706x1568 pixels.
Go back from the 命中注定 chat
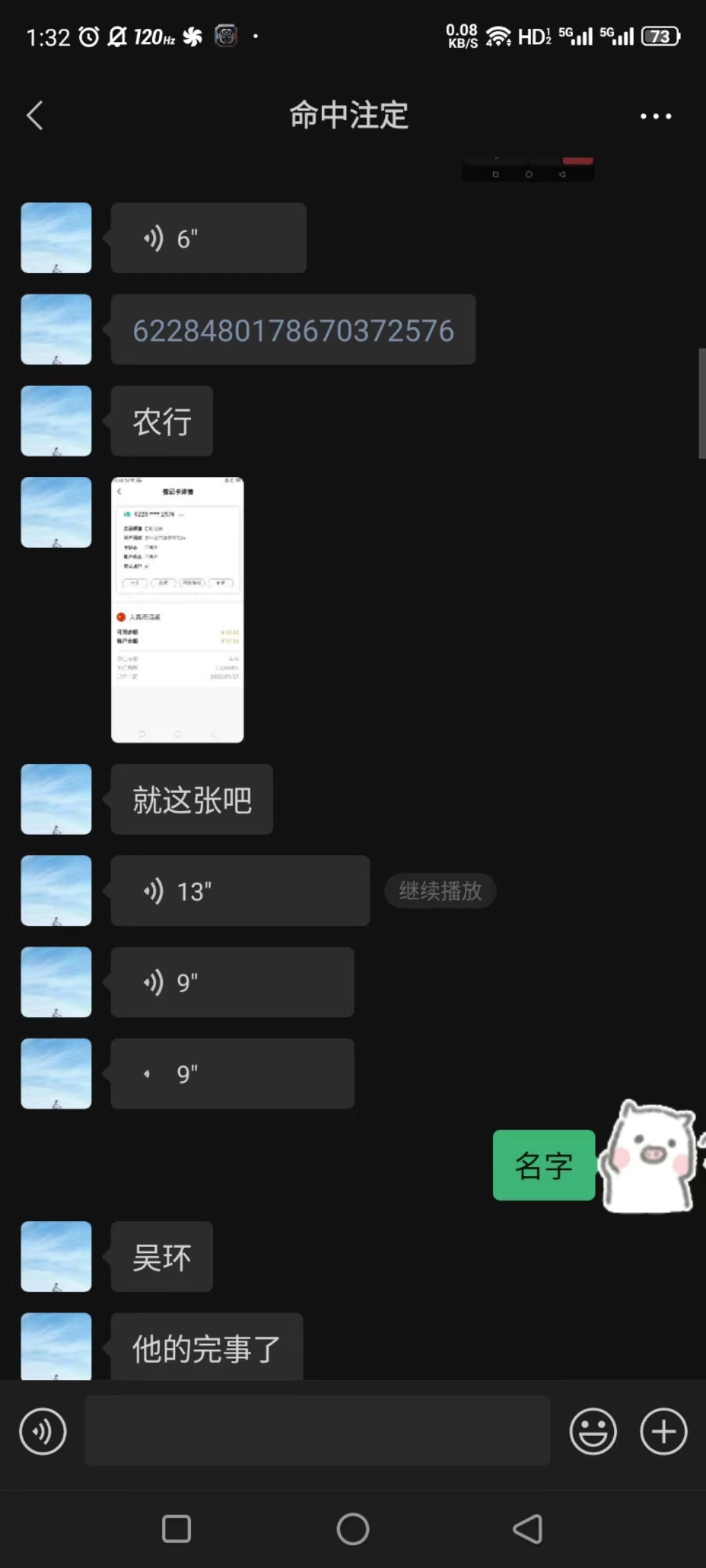point(35,116)
